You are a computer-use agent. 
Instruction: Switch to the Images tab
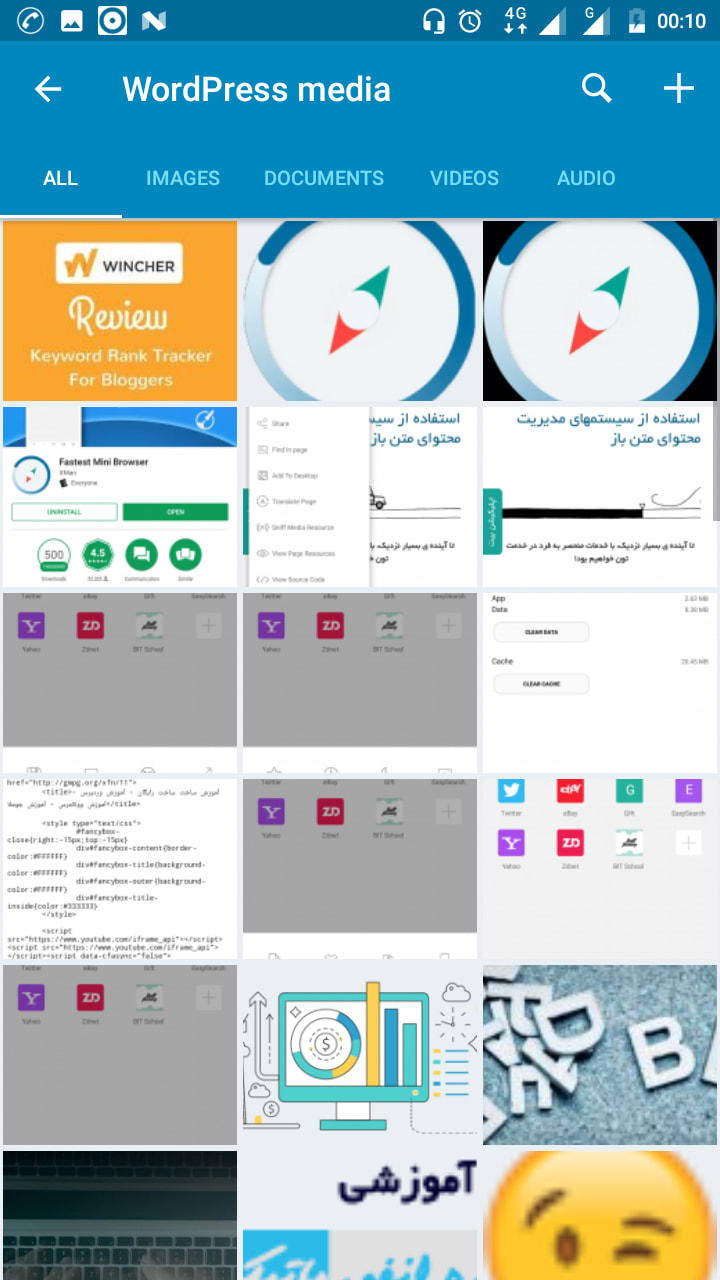tap(183, 178)
